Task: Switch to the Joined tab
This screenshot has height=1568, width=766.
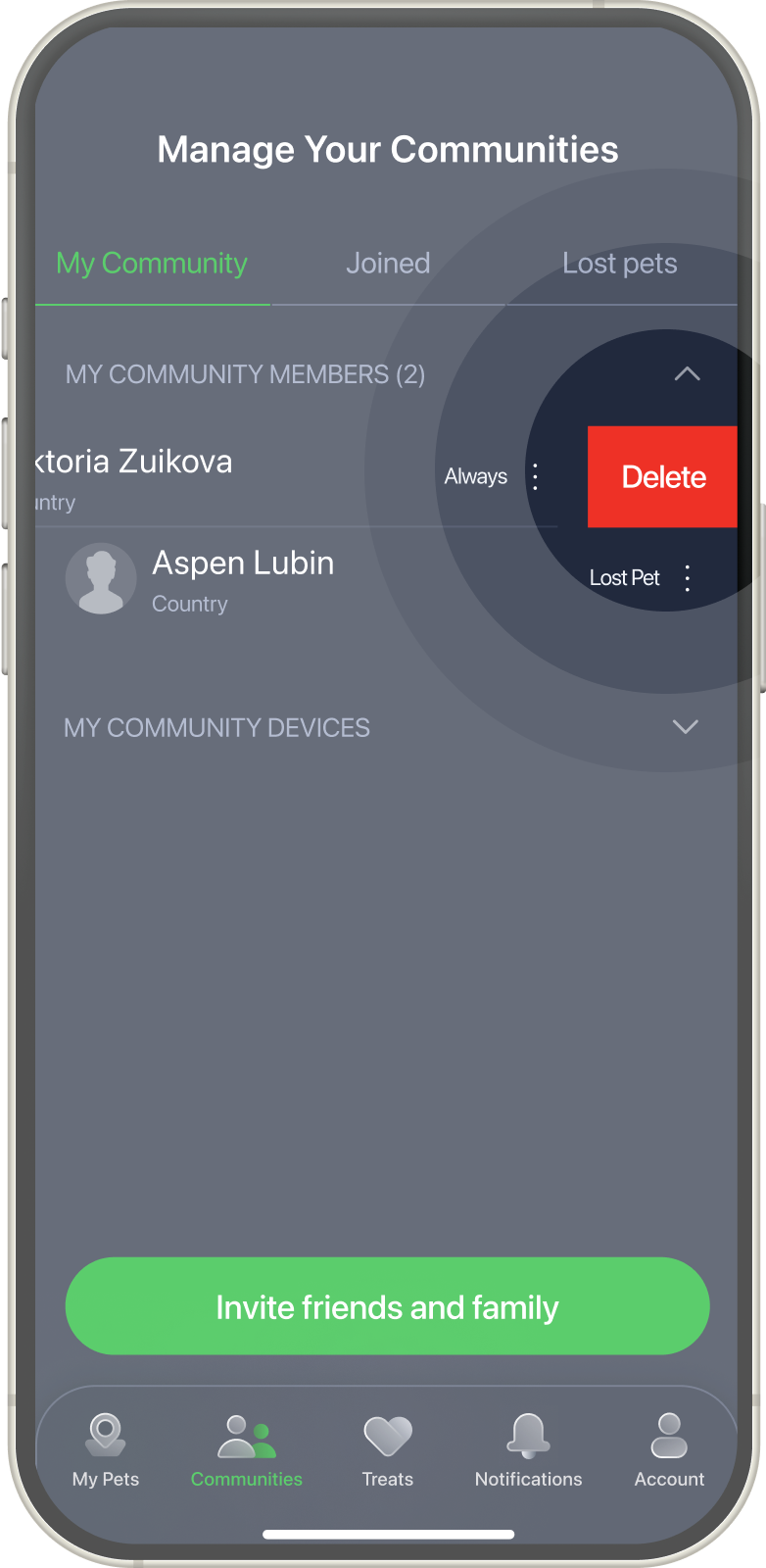Action: click(388, 264)
